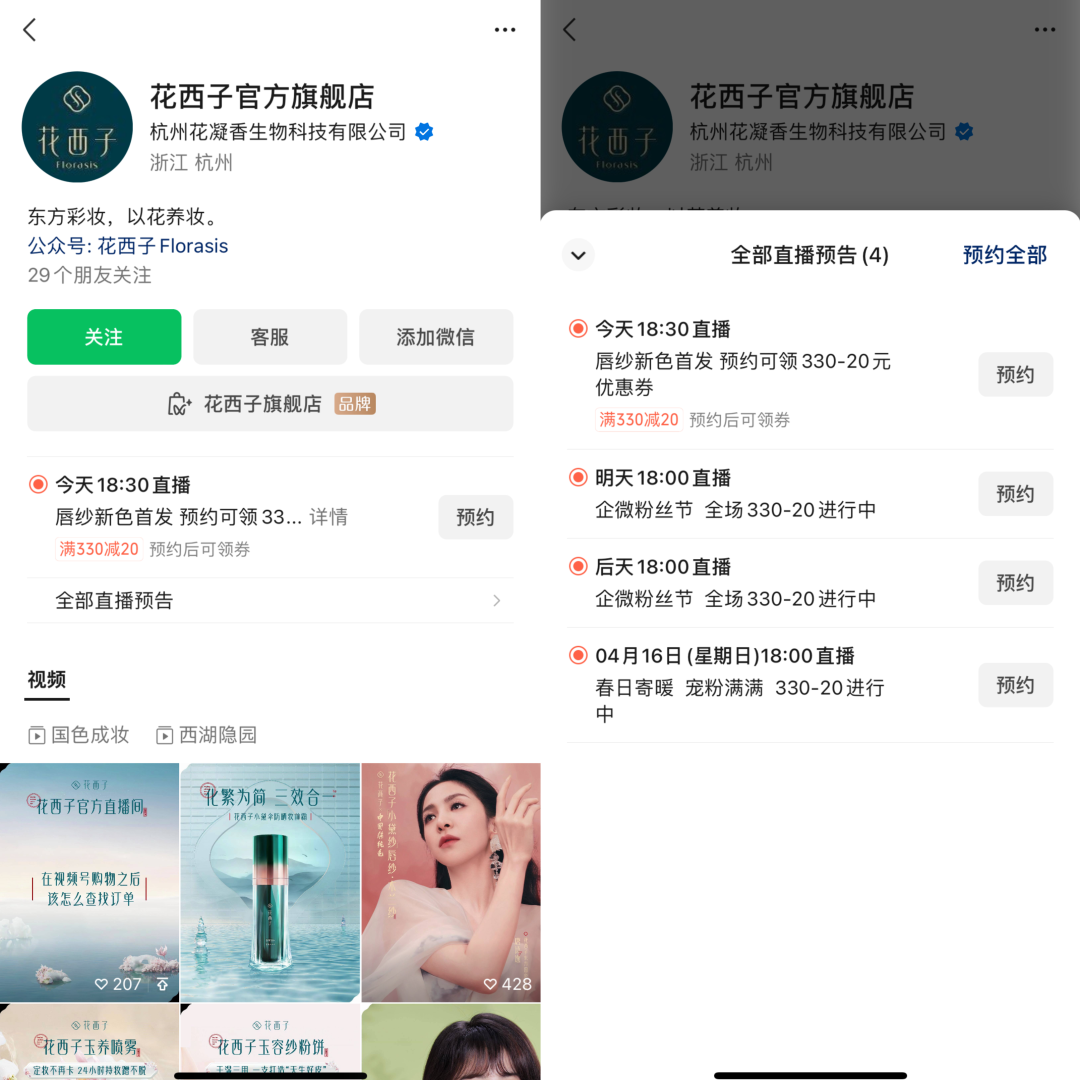Screen dimensions: 1080x1080
Task: Open the 花西子旗舰店 品牌 shop
Action: click(270, 404)
